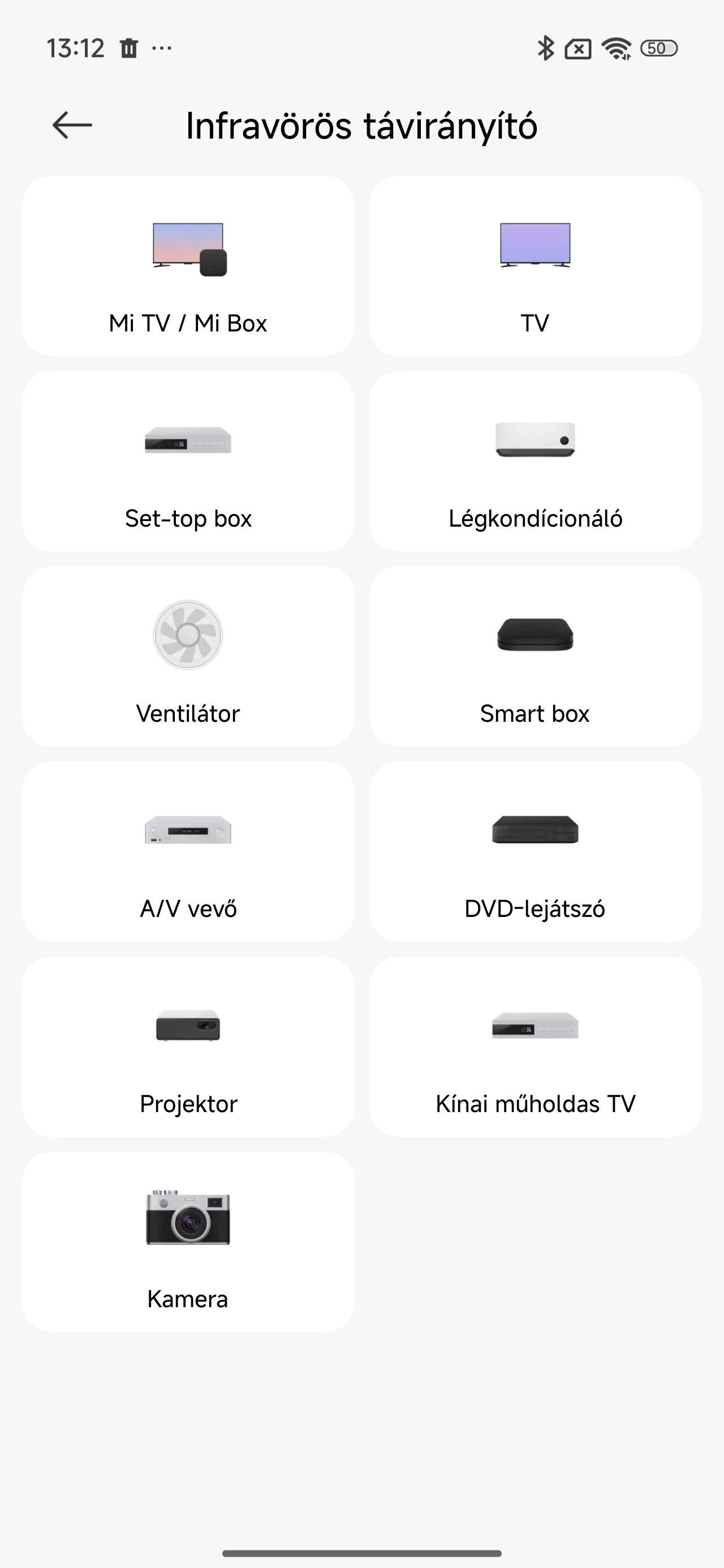
Task: Pick the Ventilátor card
Action: point(188,656)
